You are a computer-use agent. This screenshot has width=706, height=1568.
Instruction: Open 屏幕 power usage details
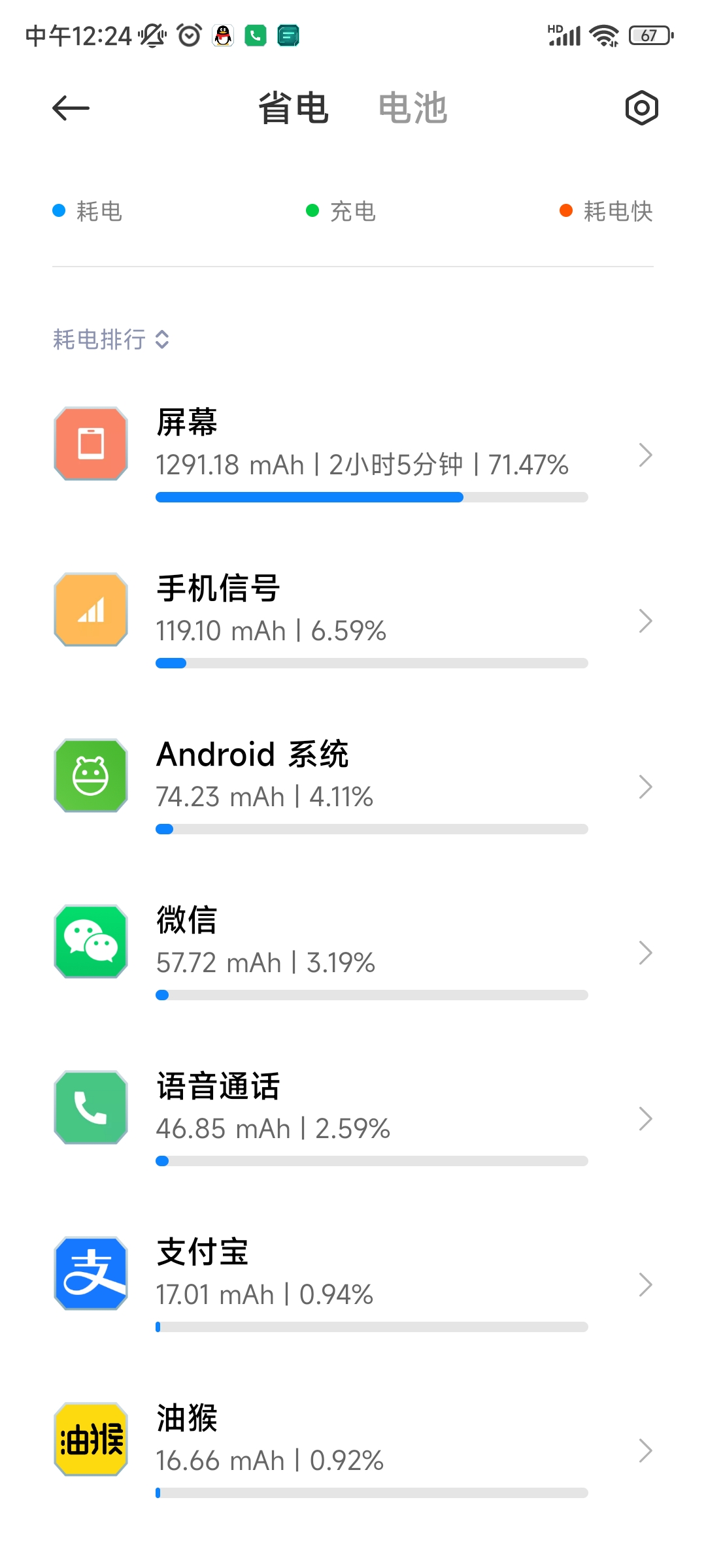pos(353,455)
